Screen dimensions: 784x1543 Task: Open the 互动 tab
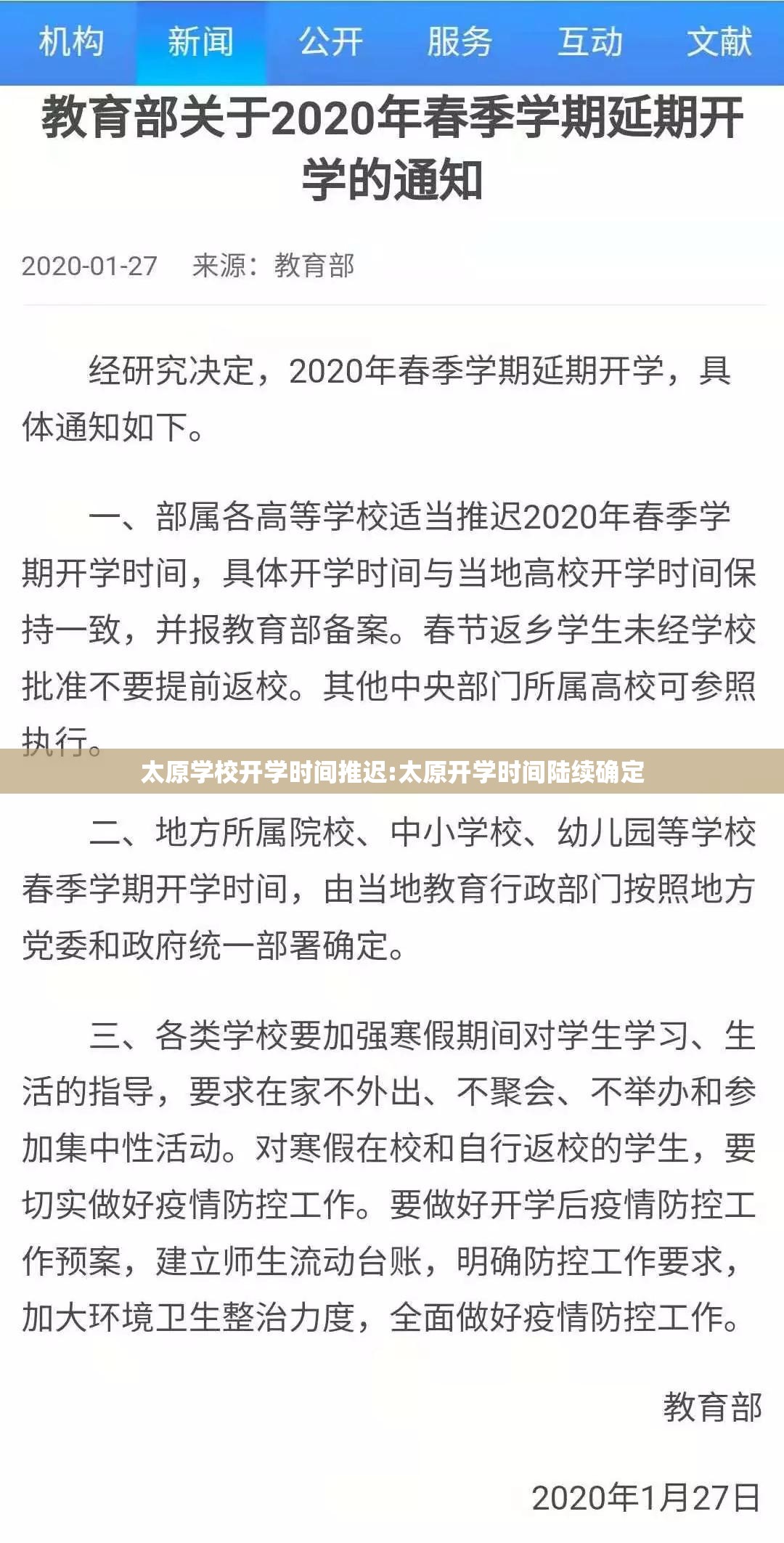[x=590, y=42]
